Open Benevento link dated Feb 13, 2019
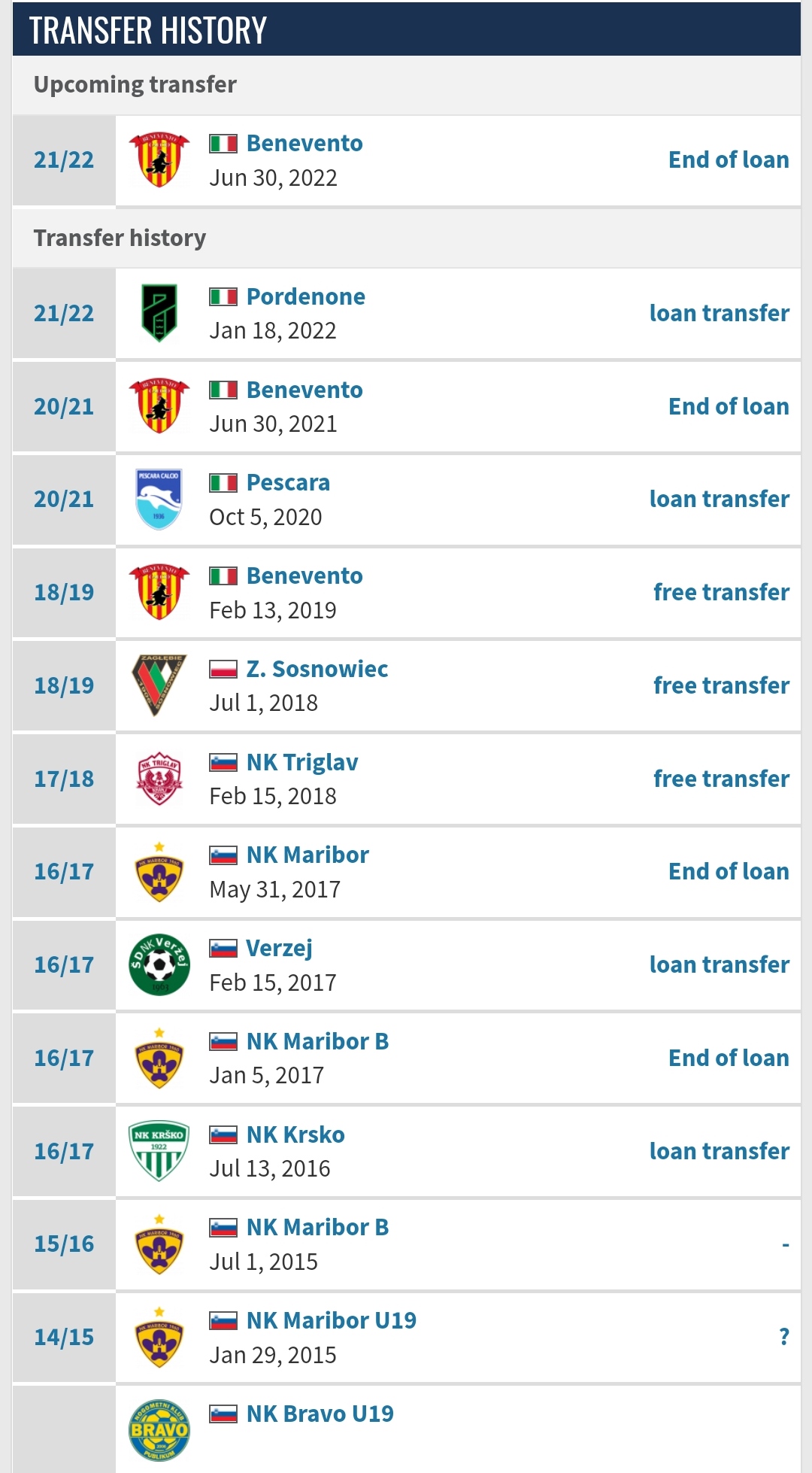Image resolution: width=812 pixels, height=1473 pixels. 304,576
